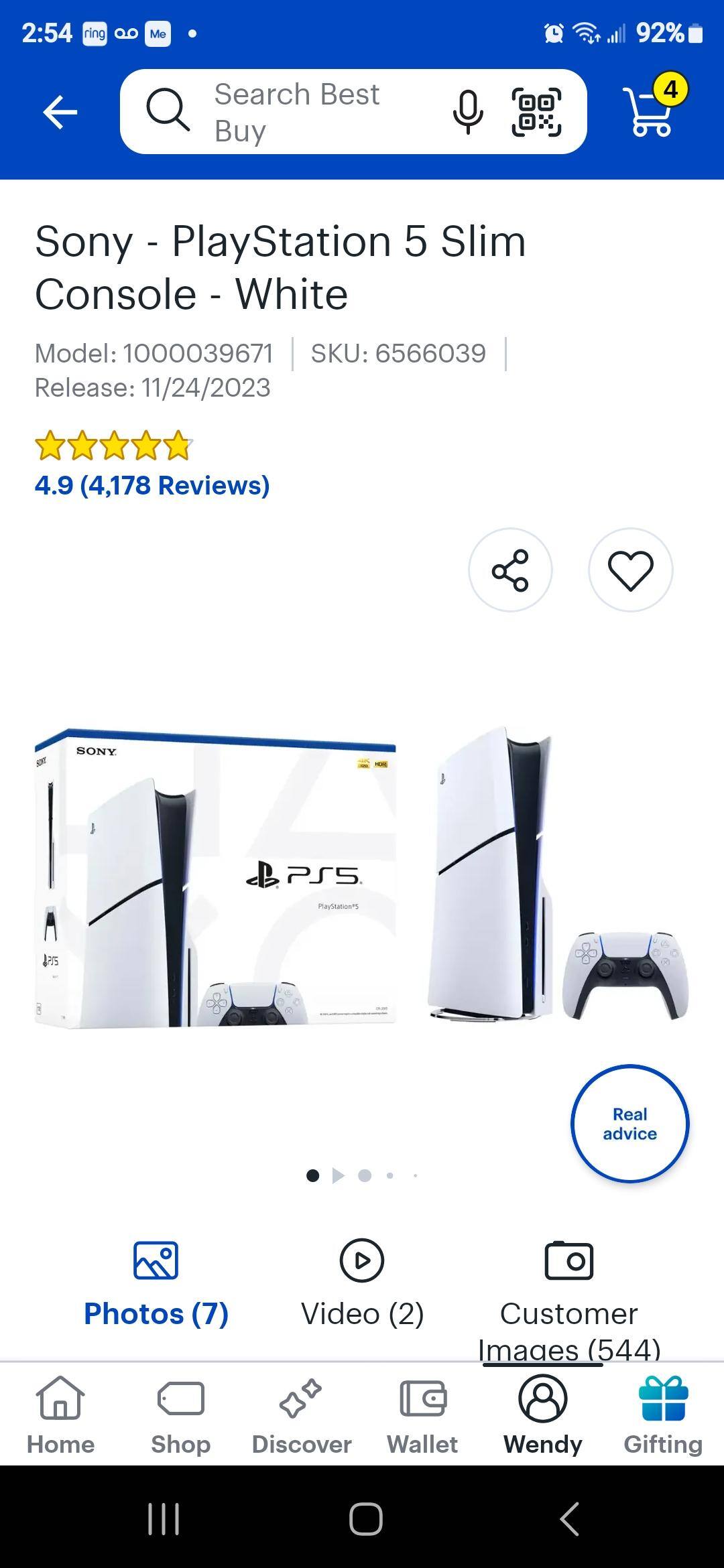Open the QR code scanner

(536, 112)
